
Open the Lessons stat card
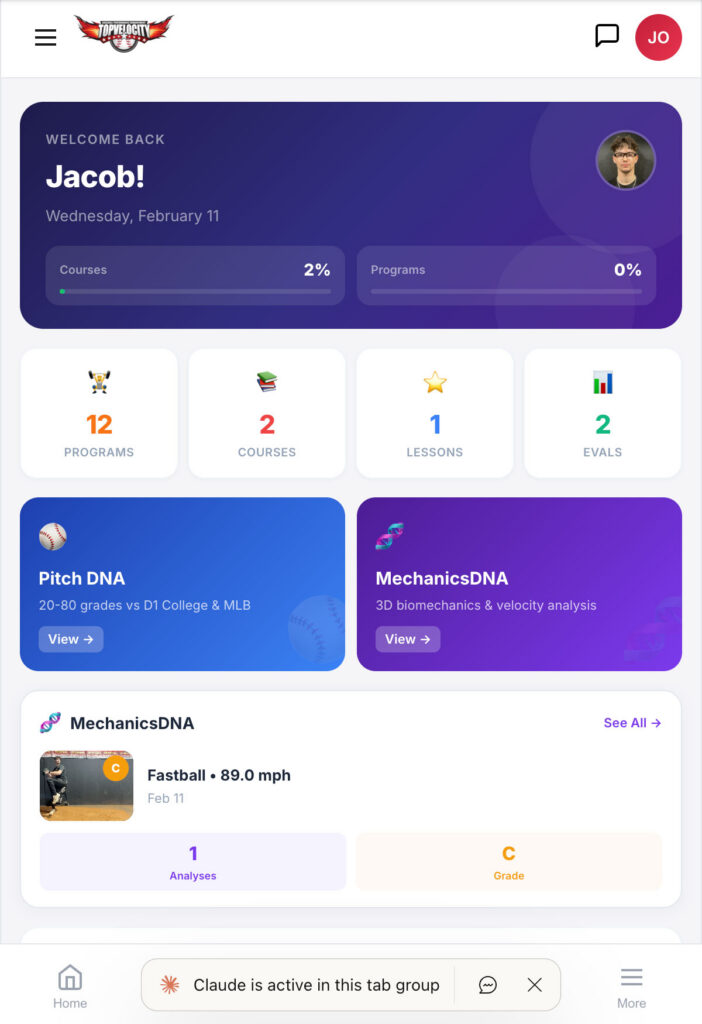pyautogui.click(x=435, y=413)
